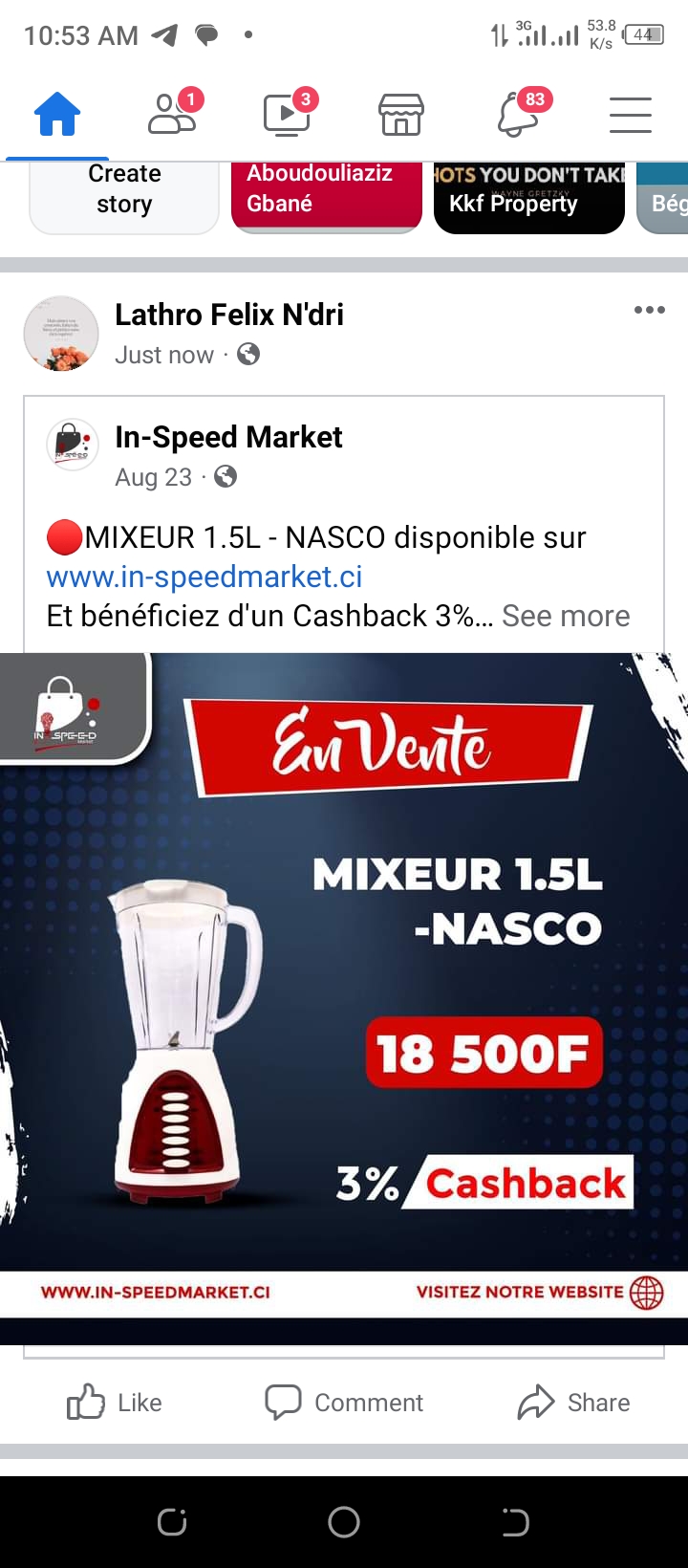View Aboudouliaziz Gbané's story
Viewport: 688px width, 1568px height.
point(326,196)
